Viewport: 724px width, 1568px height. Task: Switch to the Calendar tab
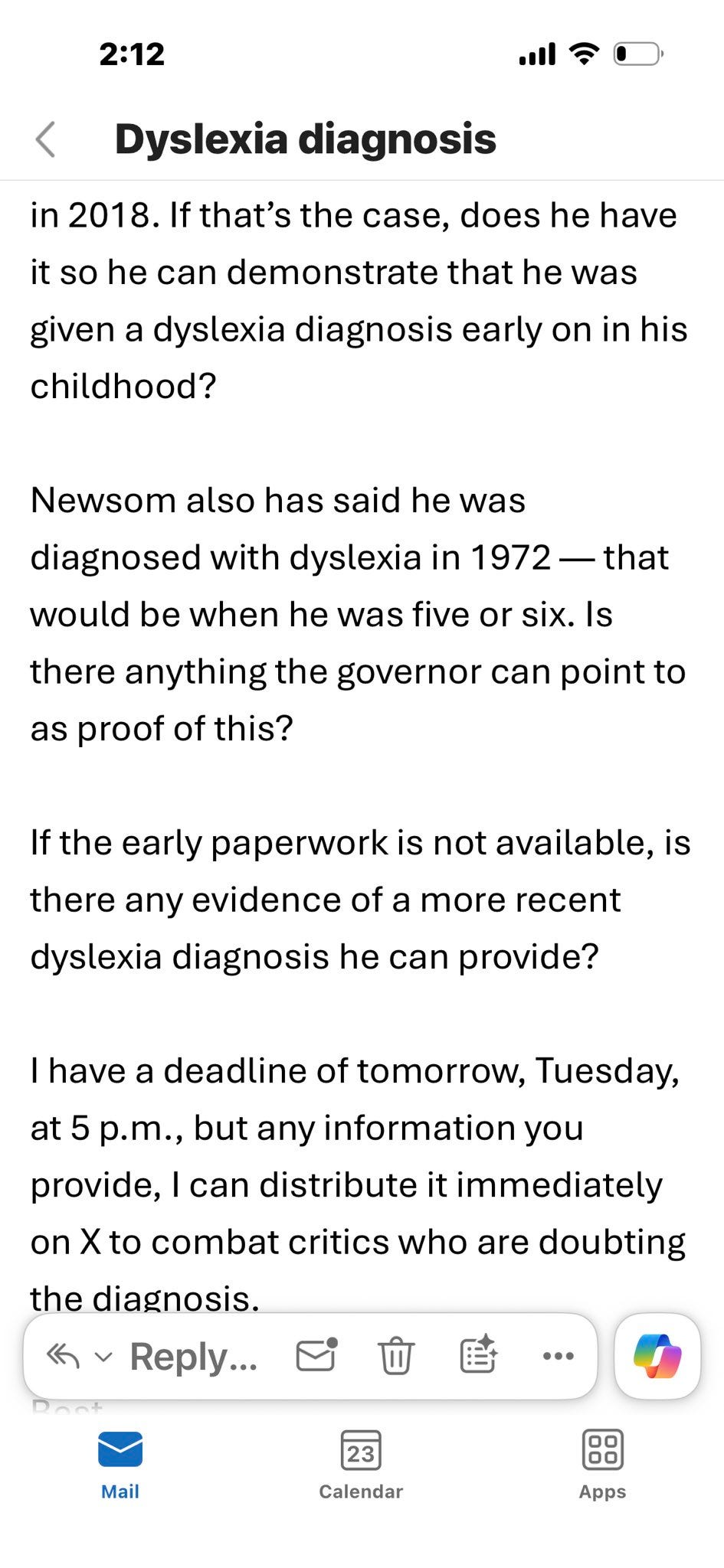[361, 1464]
